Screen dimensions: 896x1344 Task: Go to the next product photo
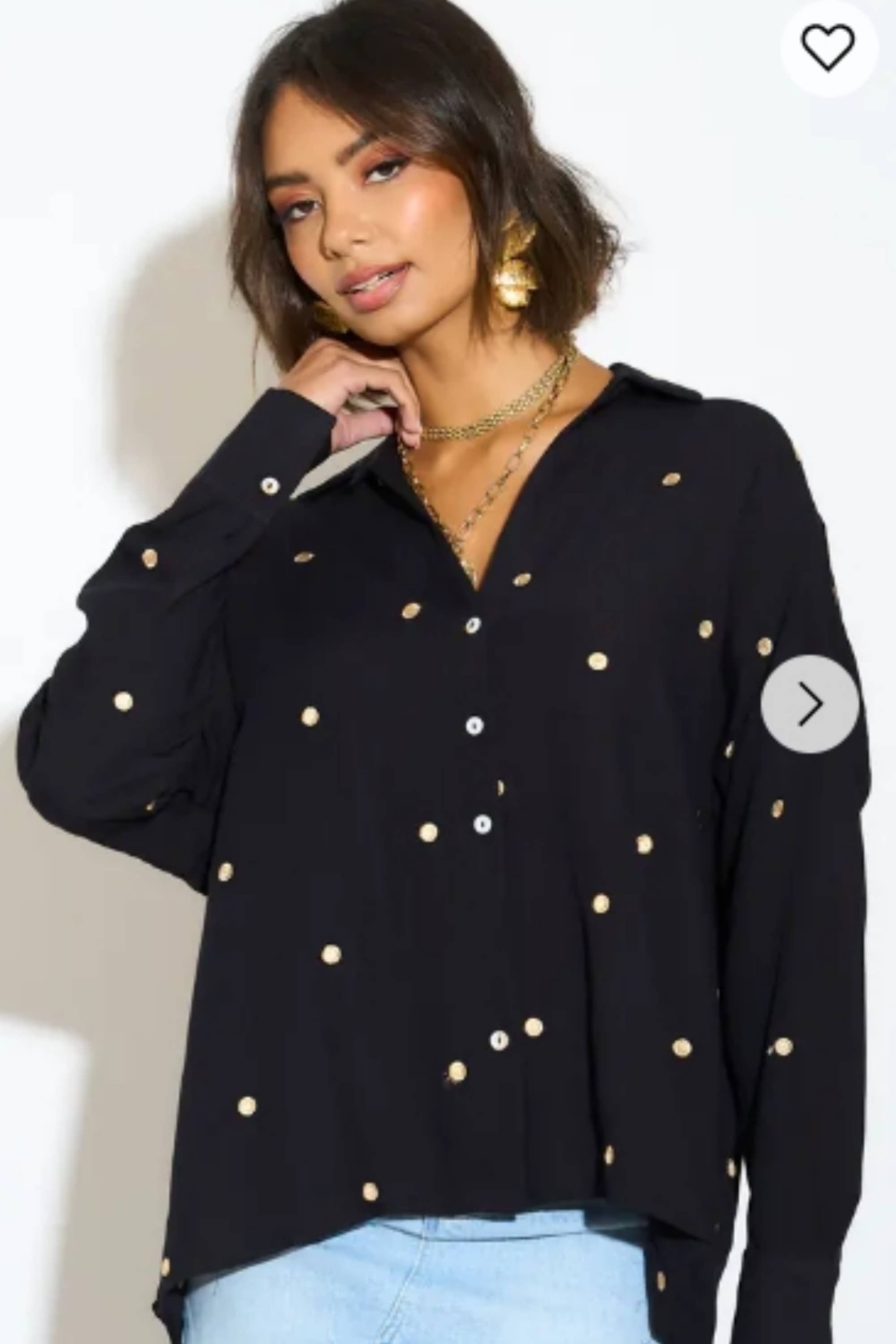pyautogui.click(x=810, y=704)
